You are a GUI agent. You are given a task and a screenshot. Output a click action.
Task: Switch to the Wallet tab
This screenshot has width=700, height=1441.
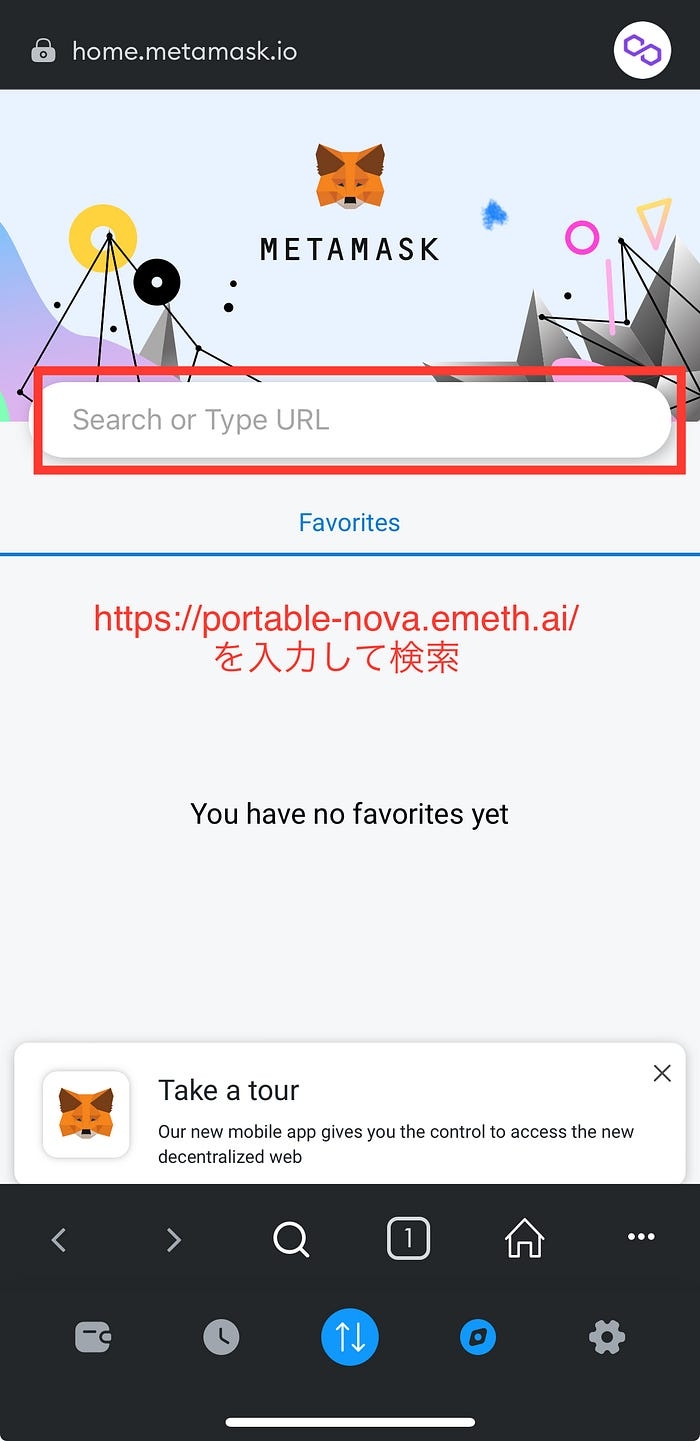93,1337
